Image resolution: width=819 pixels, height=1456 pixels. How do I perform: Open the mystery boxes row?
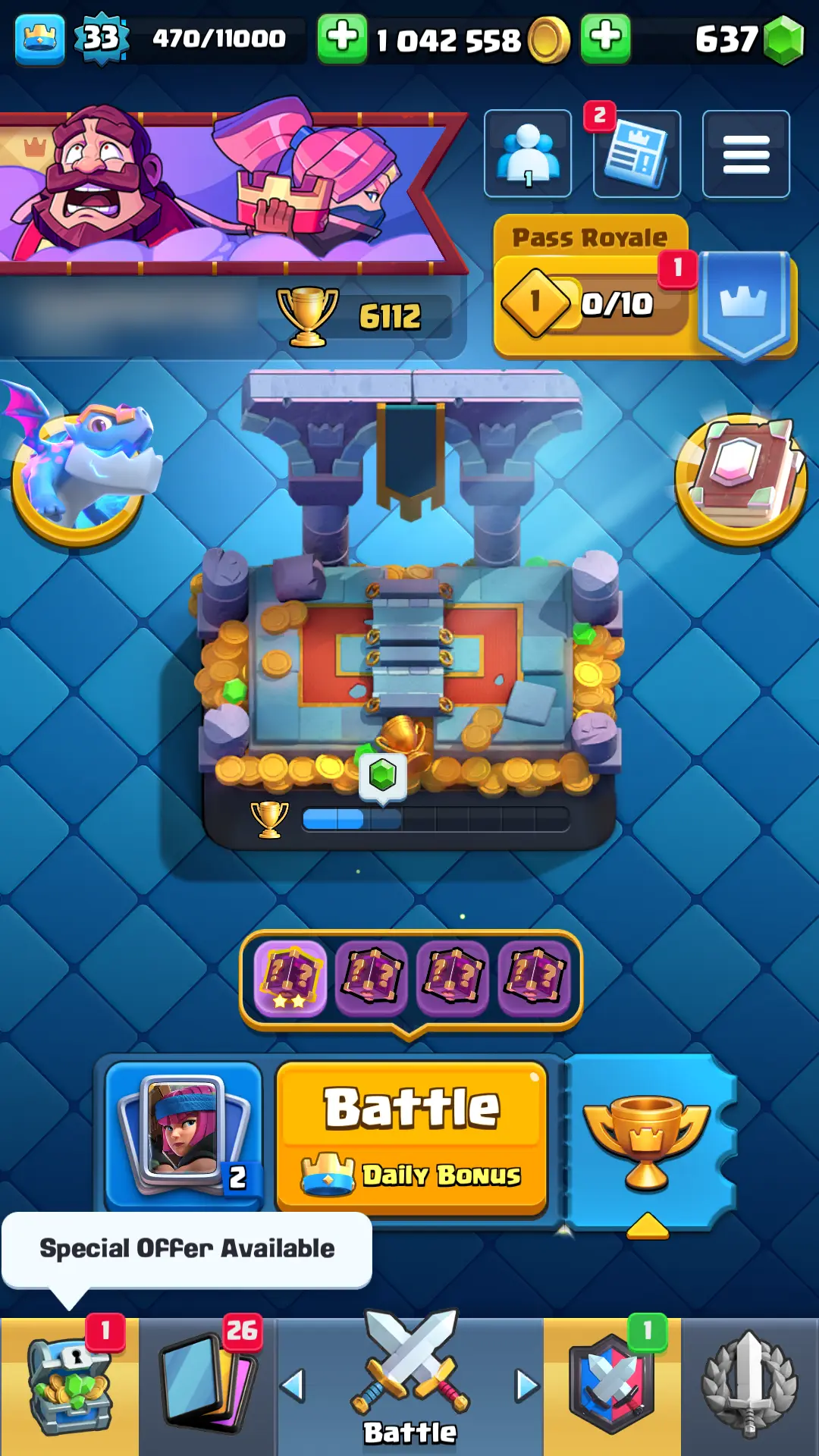click(x=410, y=977)
